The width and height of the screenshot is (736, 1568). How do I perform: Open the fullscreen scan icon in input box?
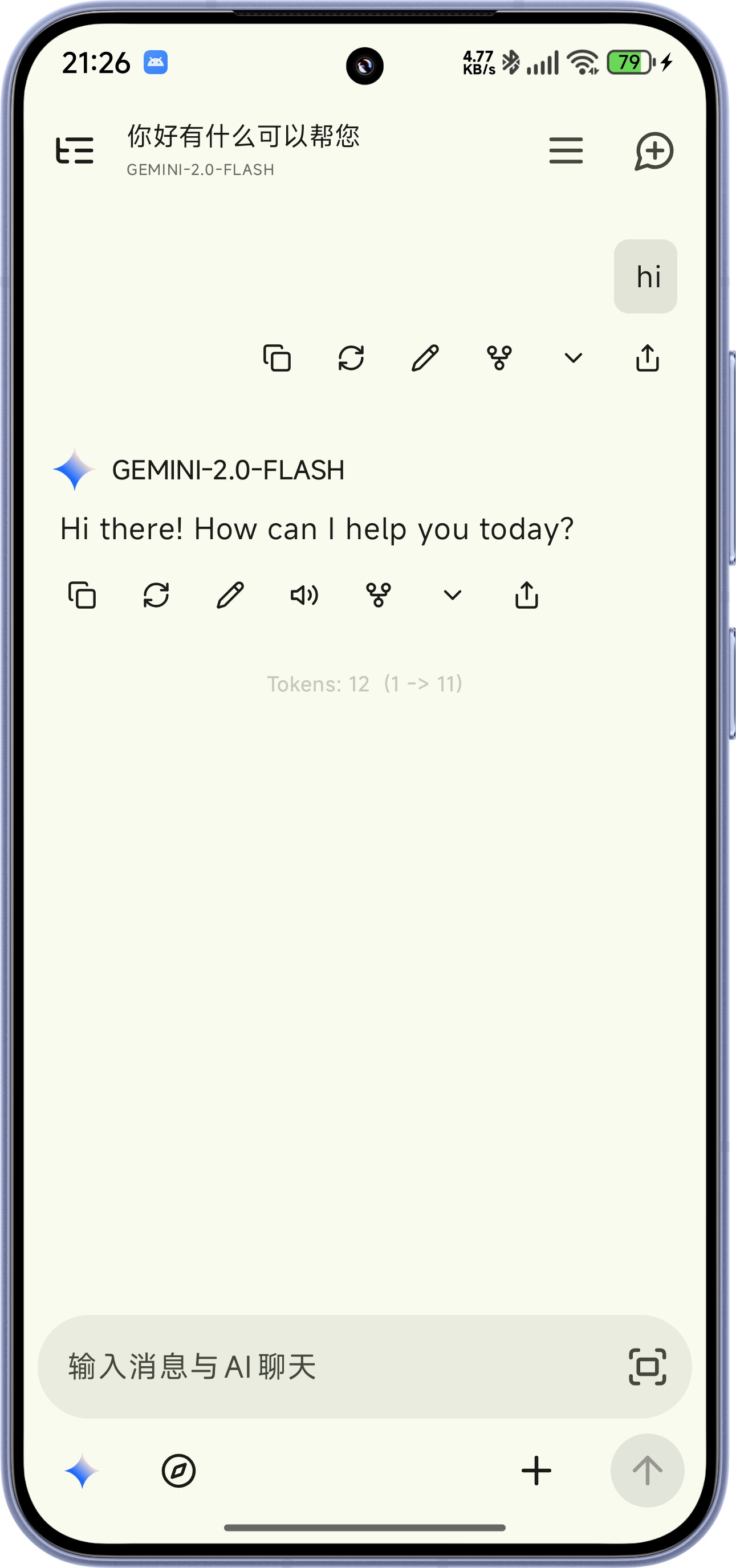tap(647, 1367)
